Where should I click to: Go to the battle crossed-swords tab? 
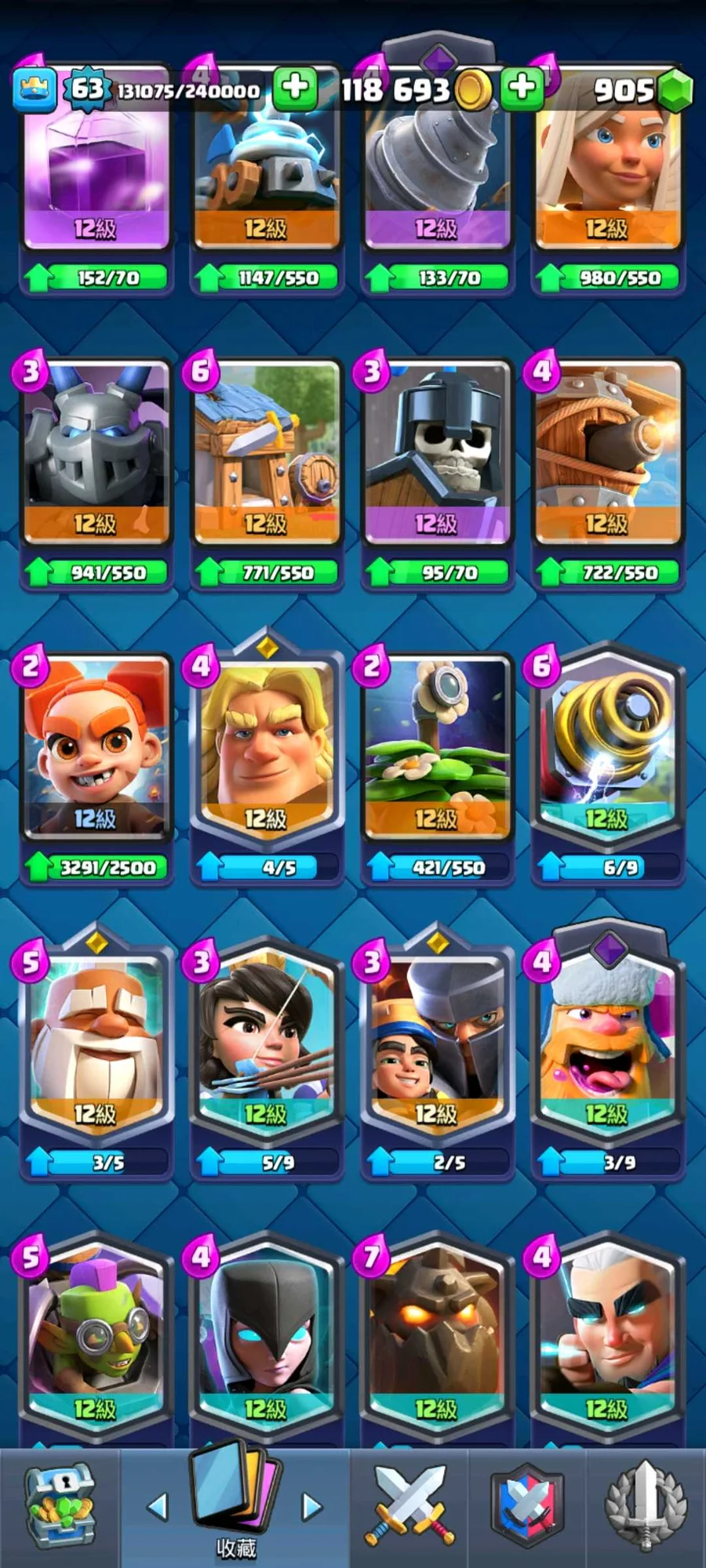(x=409, y=1507)
